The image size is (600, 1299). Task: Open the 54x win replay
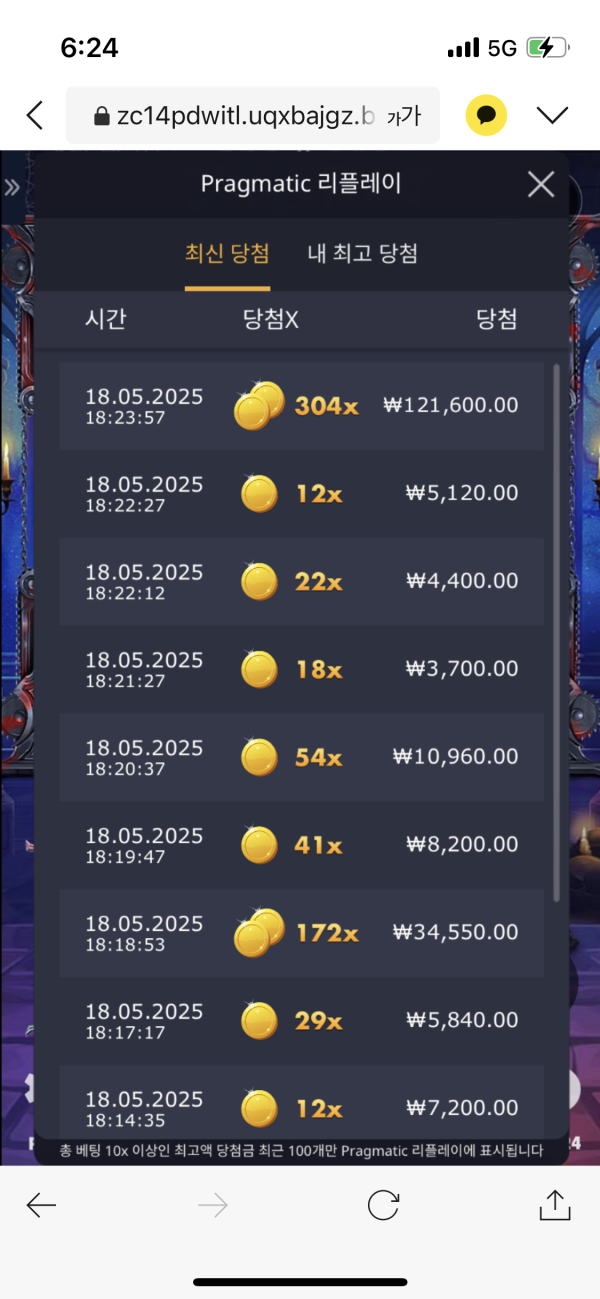click(x=301, y=757)
